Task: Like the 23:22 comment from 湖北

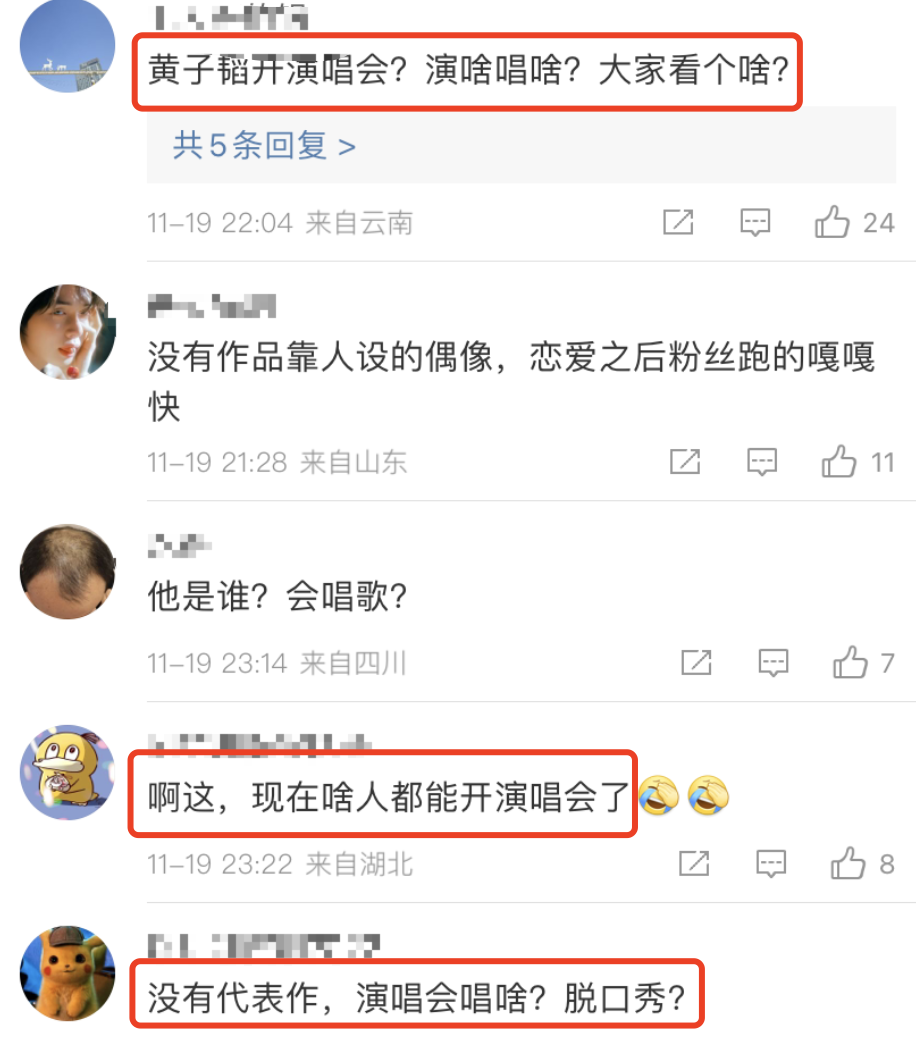Action: point(848,863)
